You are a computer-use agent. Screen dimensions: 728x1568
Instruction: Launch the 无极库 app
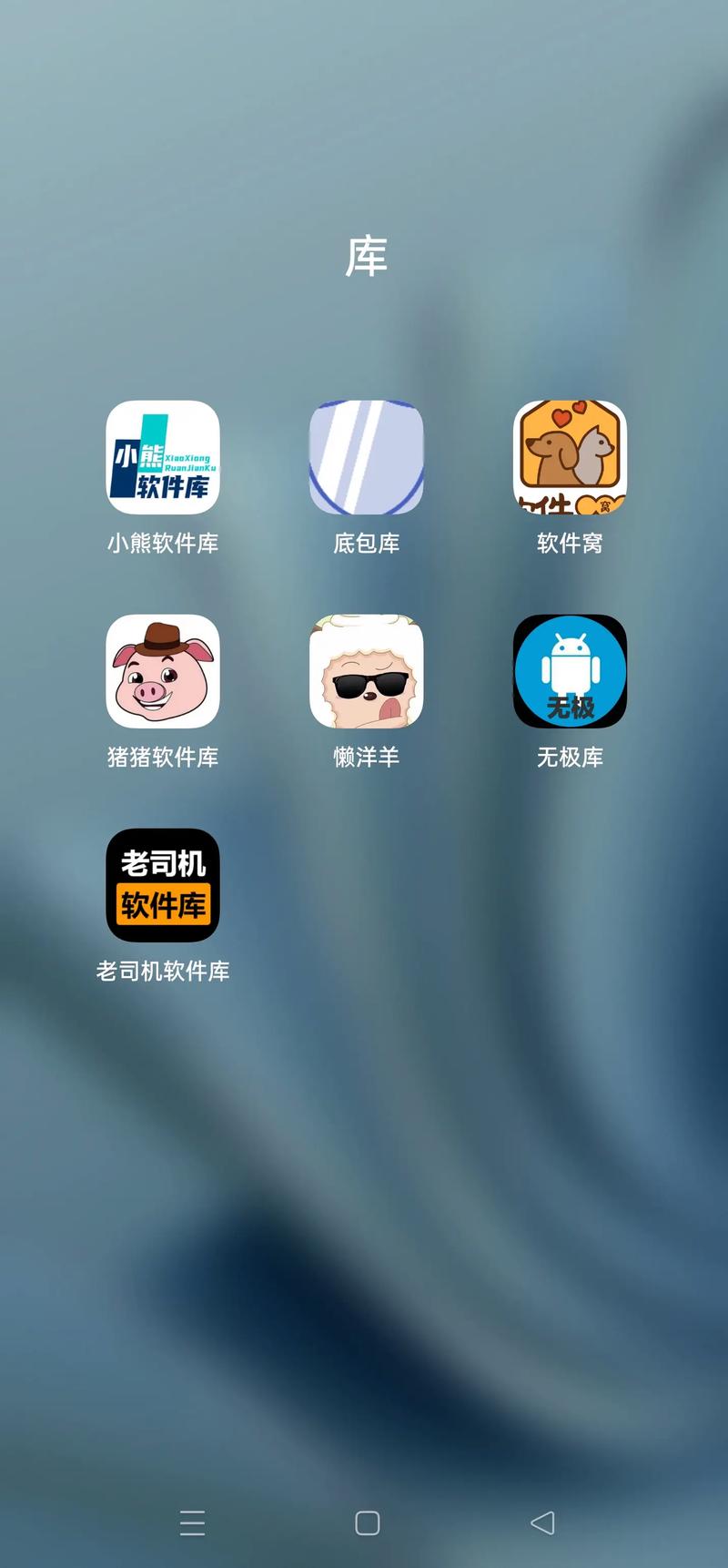570,671
